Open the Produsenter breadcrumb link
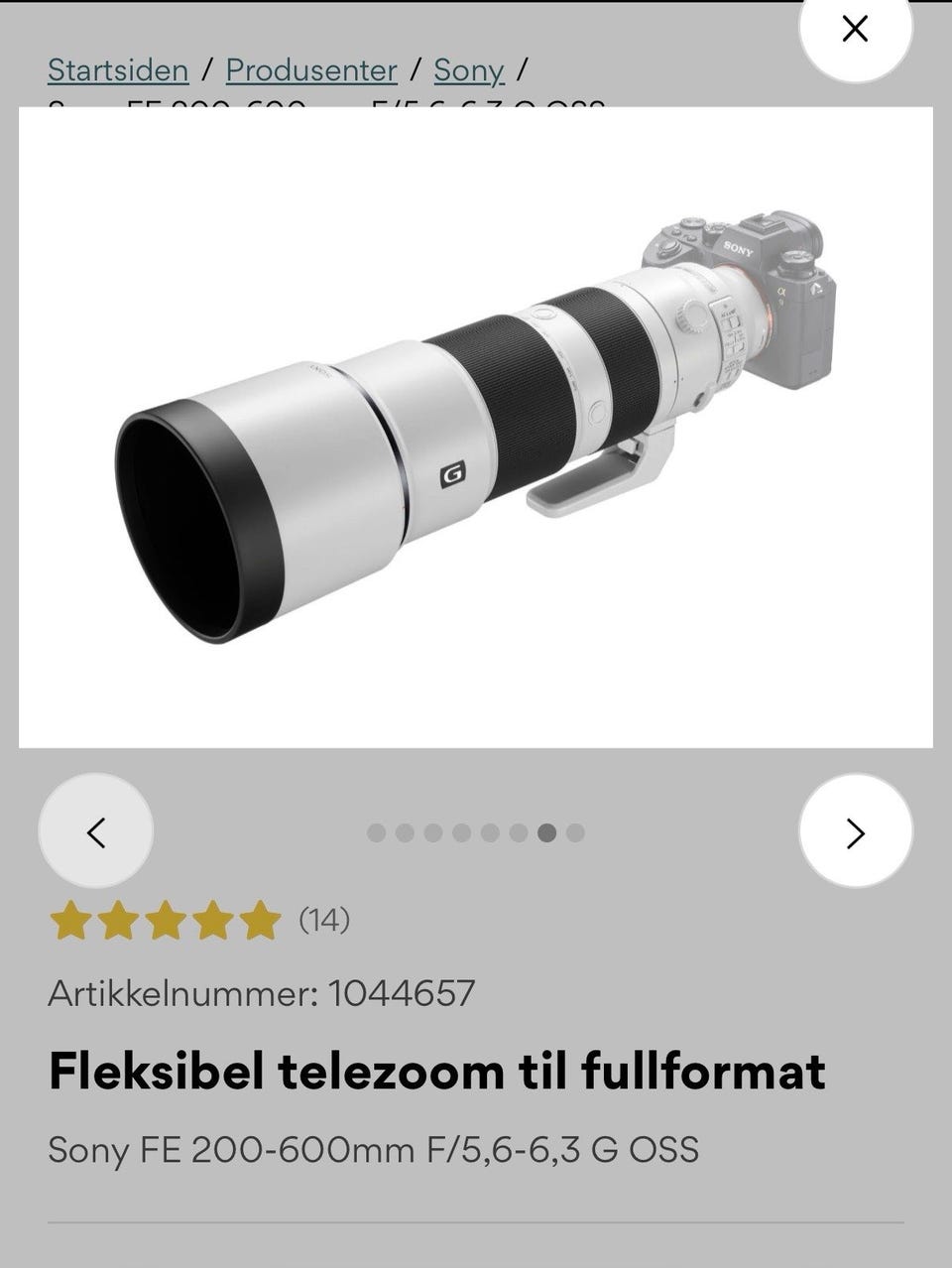 point(312,70)
